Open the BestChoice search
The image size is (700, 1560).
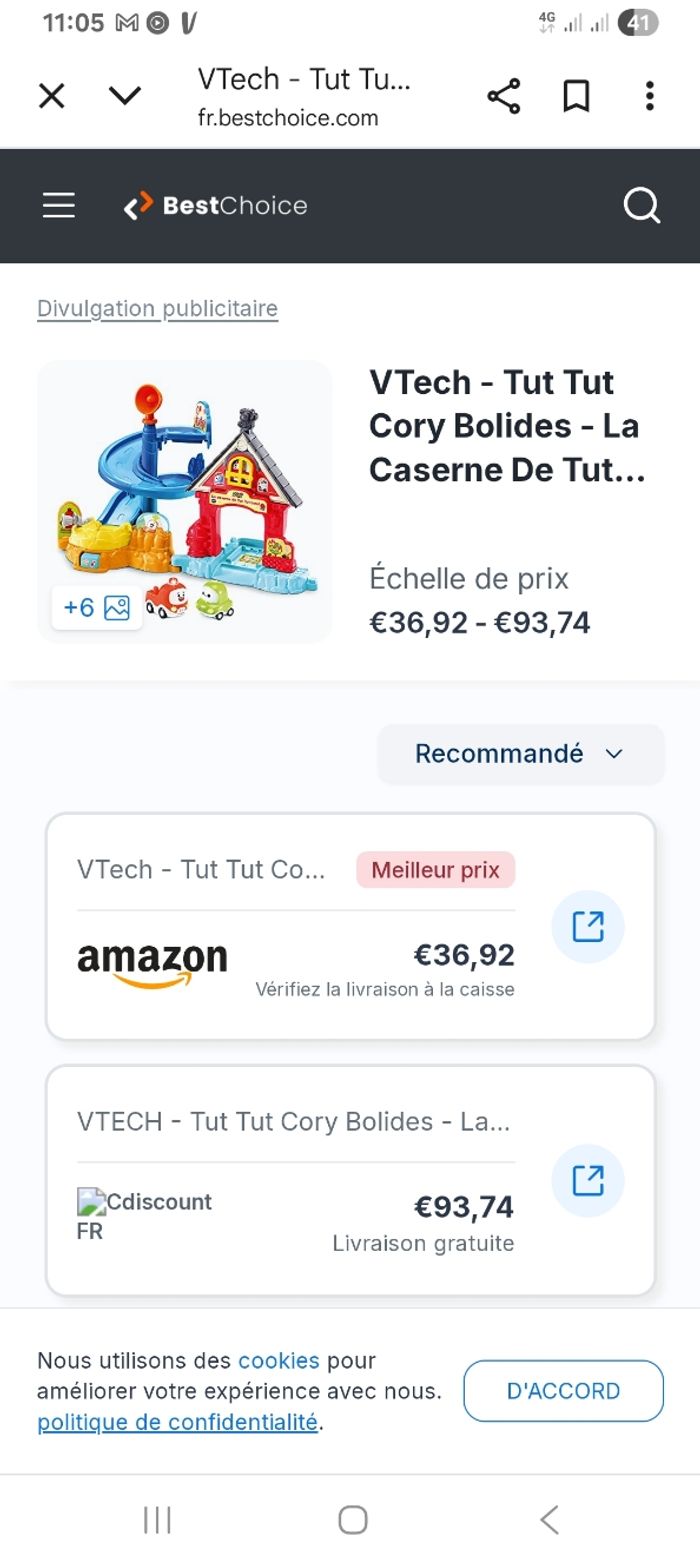(x=641, y=206)
